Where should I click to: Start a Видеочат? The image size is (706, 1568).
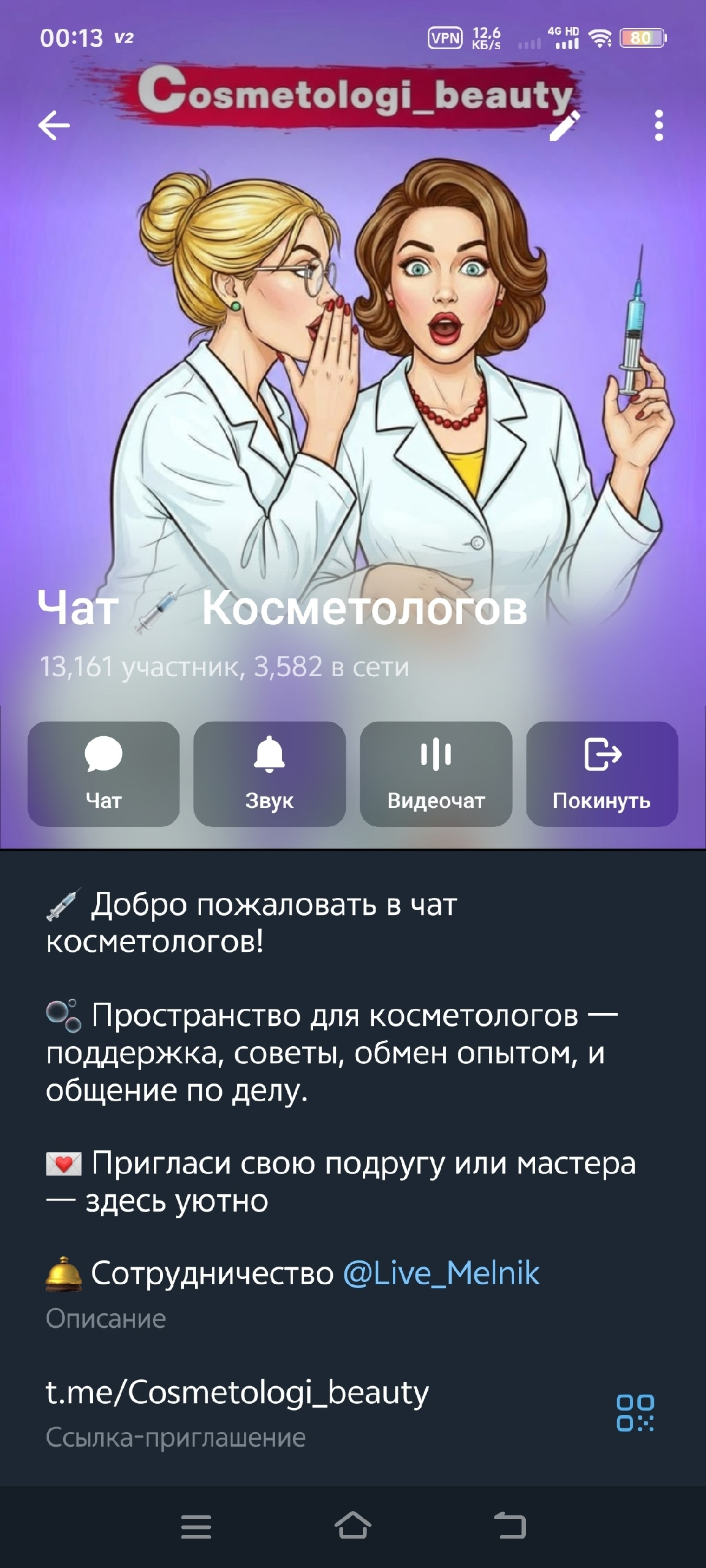(436, 774)
